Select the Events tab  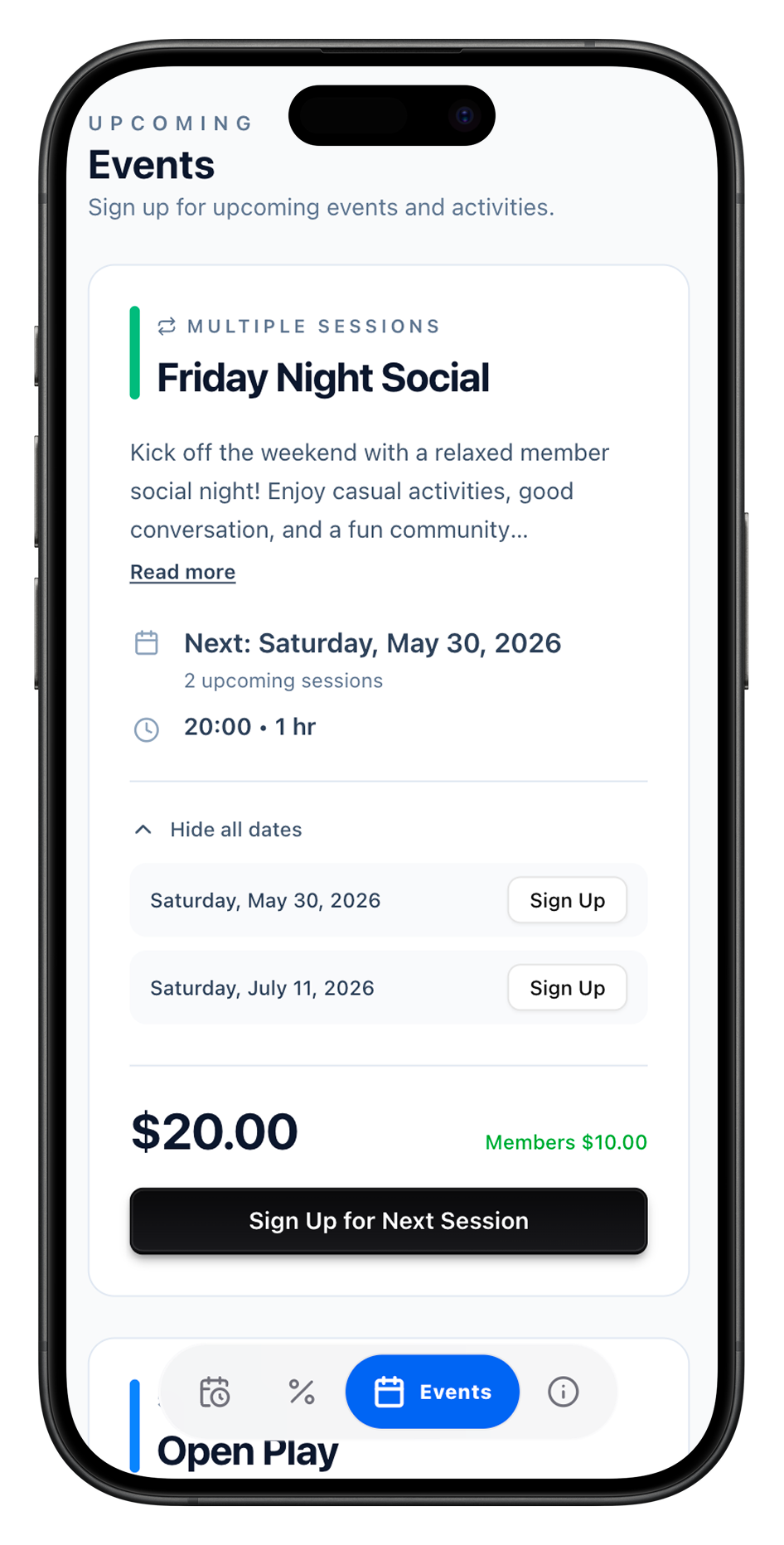[x=433, y=1392]
